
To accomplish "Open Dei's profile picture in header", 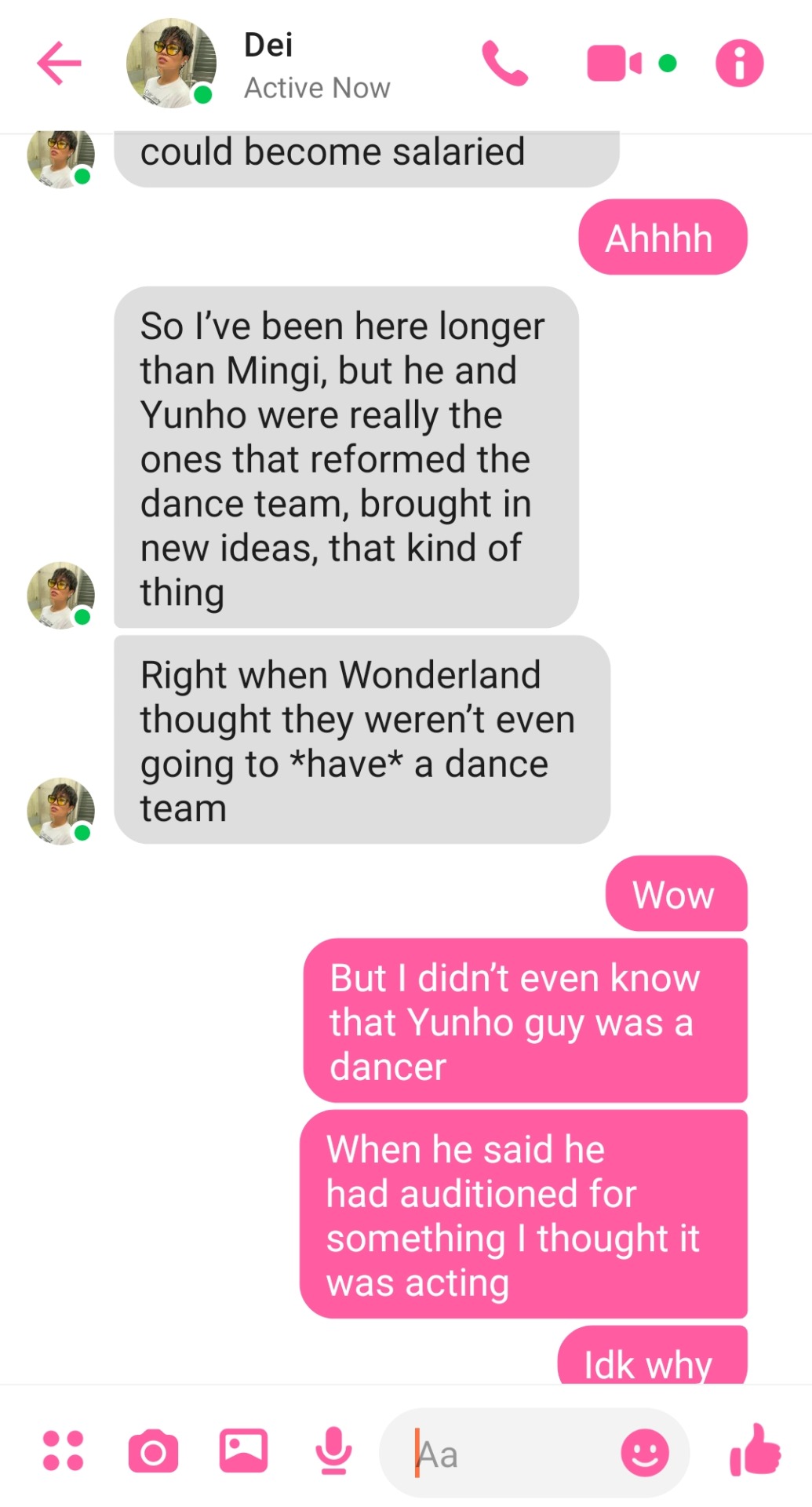I will tap(171, 63).
